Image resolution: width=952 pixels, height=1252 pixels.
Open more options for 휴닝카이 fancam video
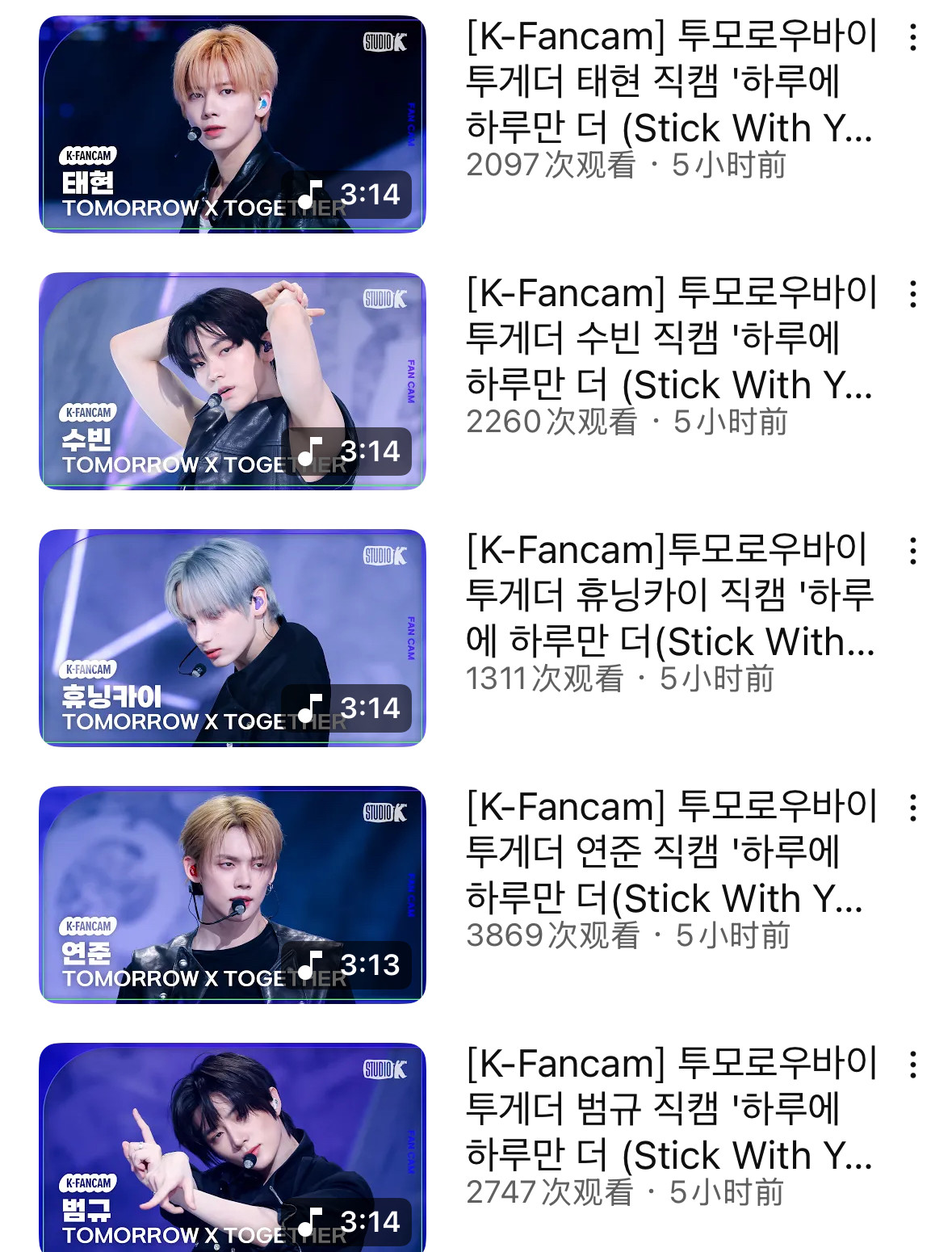(912, 552)
